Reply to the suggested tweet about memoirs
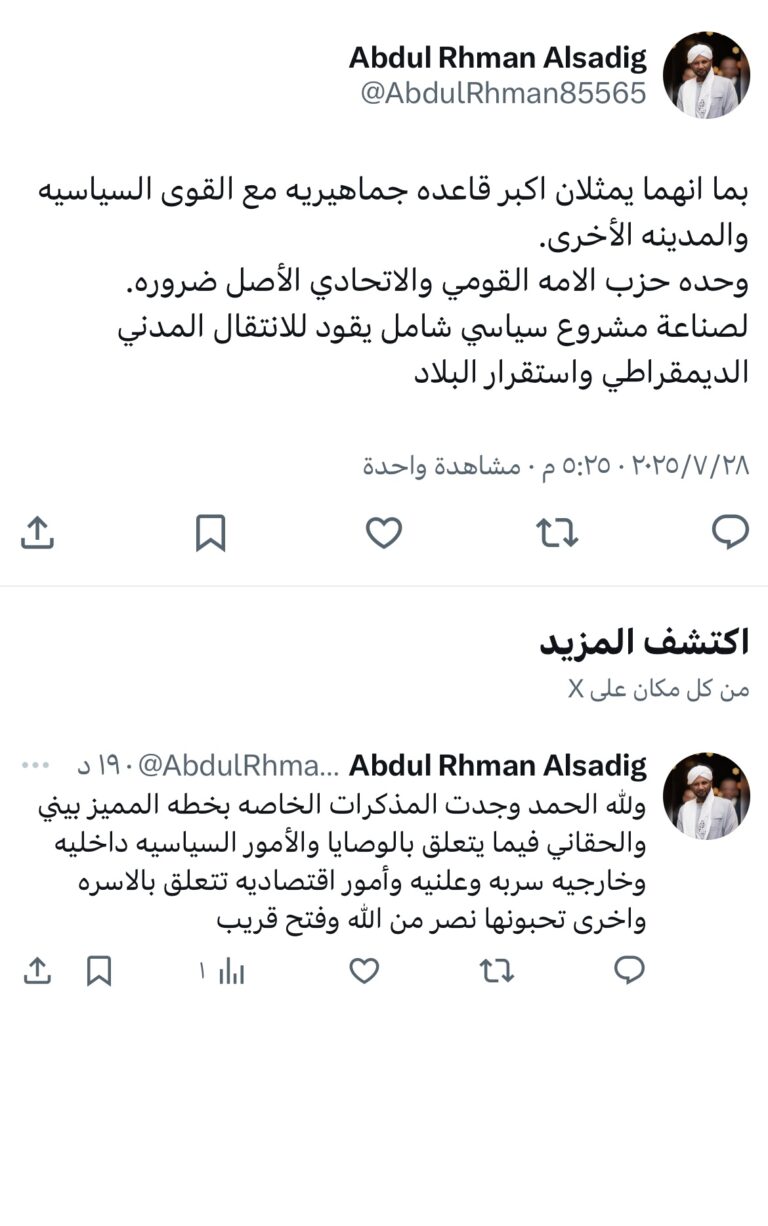 coord(629,970)
